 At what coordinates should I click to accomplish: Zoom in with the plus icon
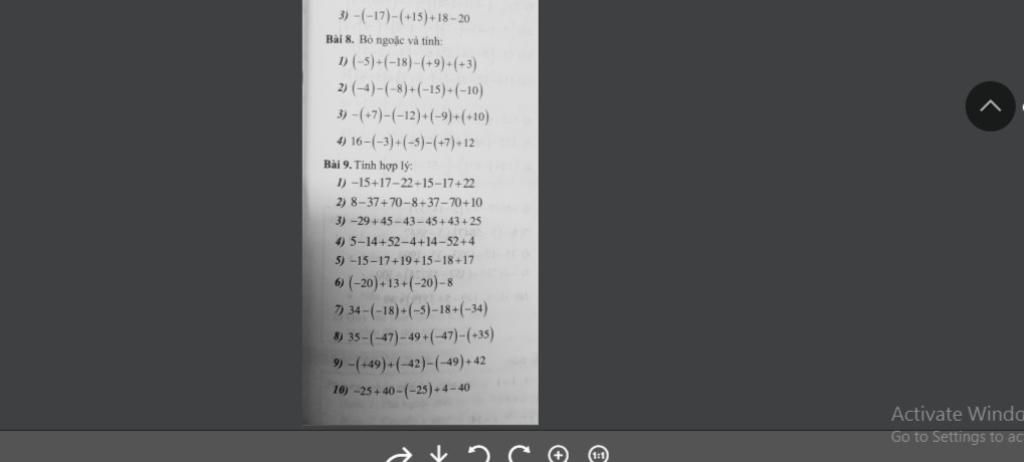tap(558, 455)
